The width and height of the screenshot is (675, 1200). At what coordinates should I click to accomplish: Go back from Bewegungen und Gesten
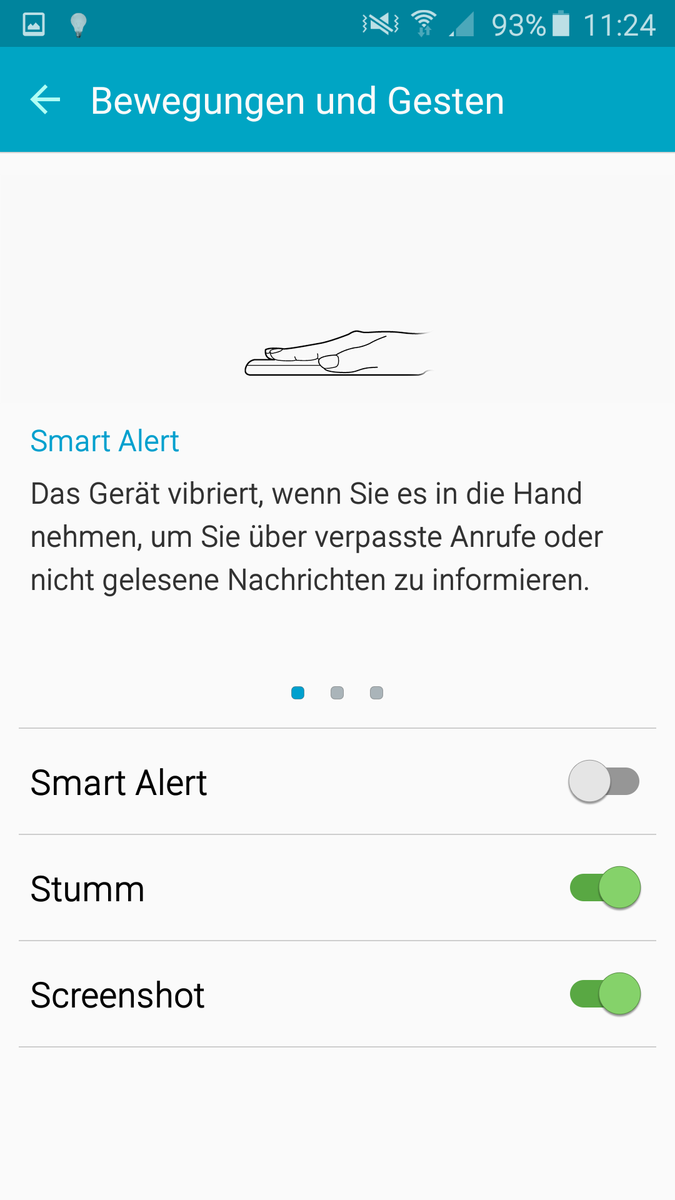pyautogui.click(x=45, y=100)
